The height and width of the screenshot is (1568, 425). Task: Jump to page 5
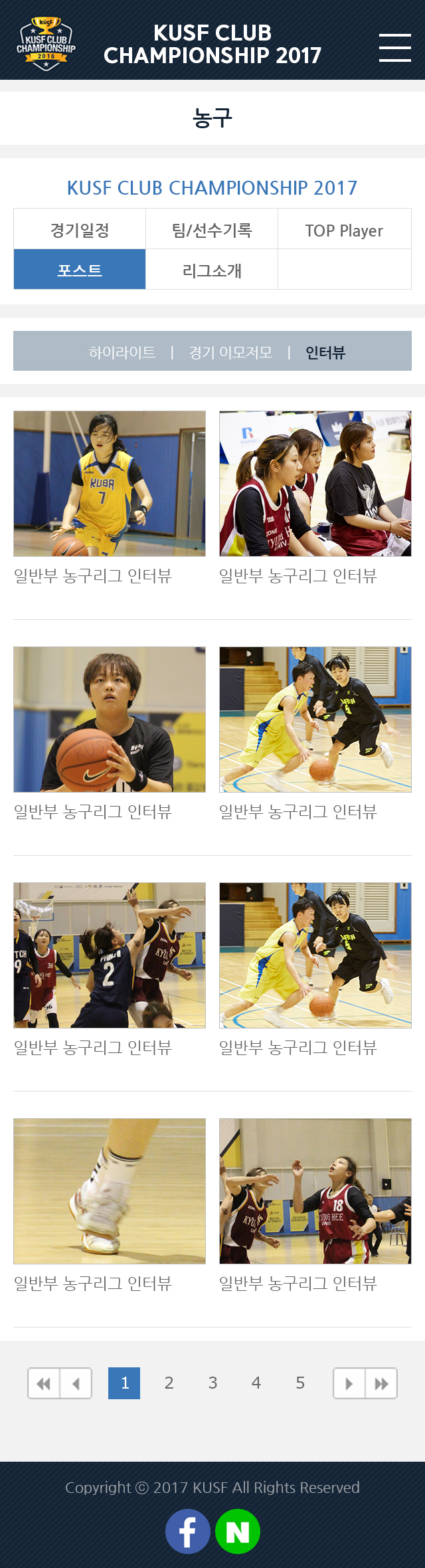tap(300, 1383)
